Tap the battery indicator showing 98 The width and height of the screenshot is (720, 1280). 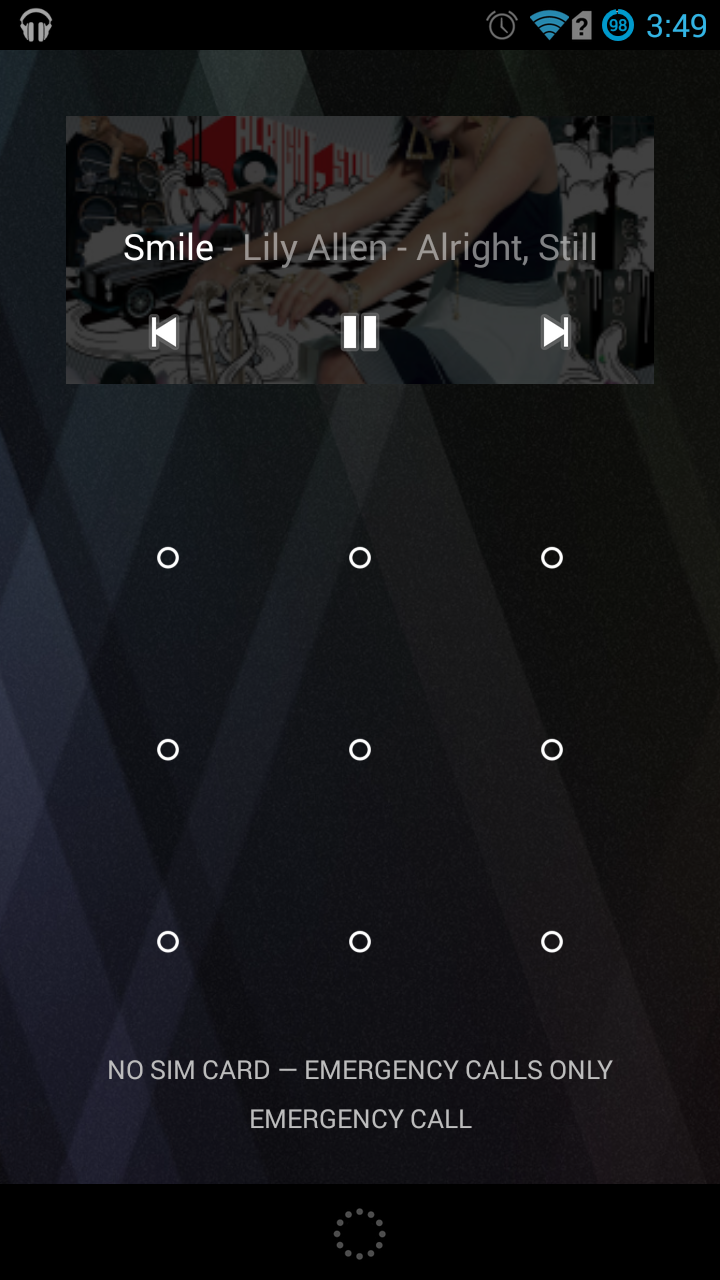621,25
